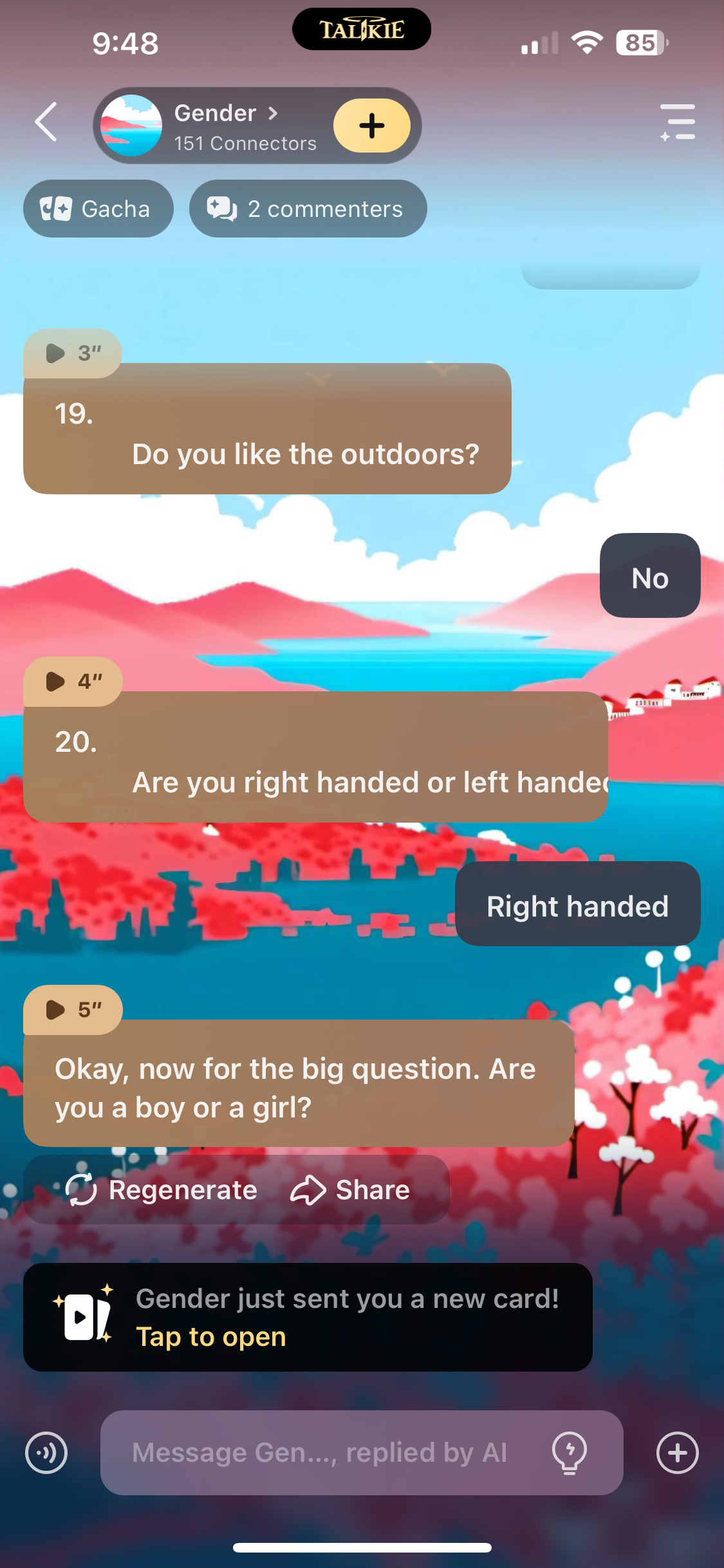
Task: Focus the message input field
Action: (322, 1452)
